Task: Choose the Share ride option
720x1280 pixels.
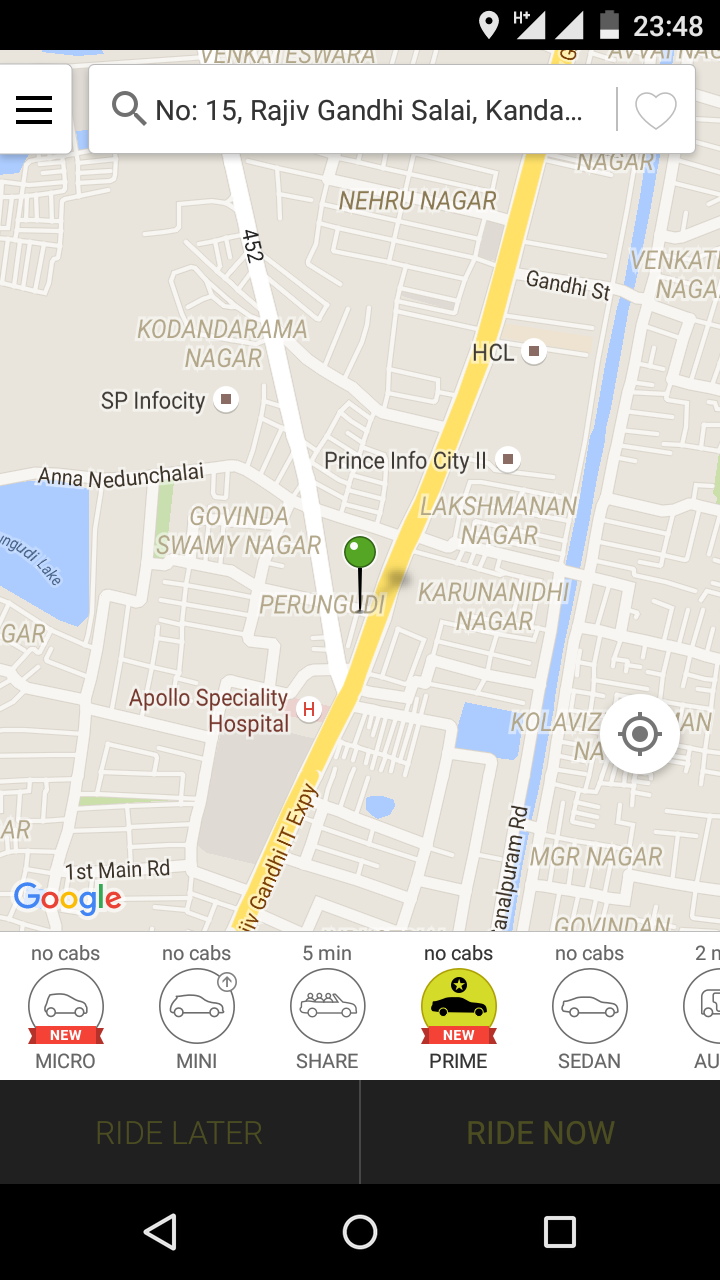Action: (328, 1006)
